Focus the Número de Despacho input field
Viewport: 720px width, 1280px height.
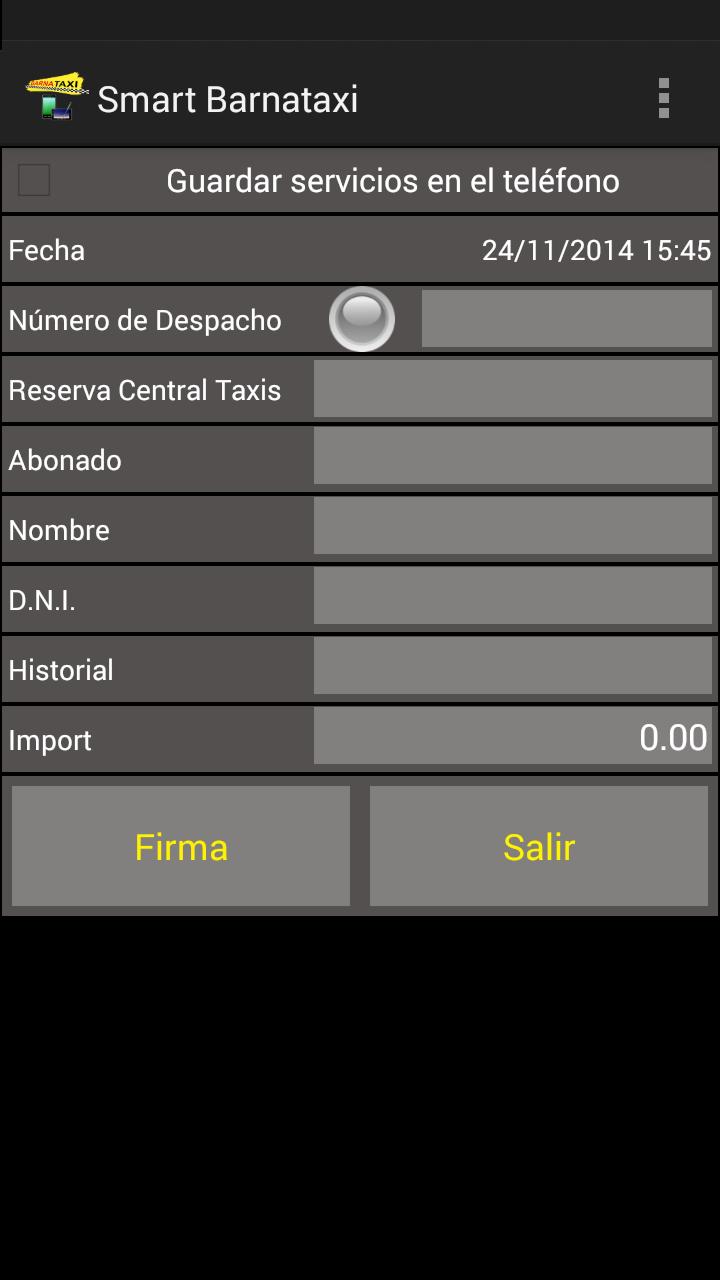(566, 318)
